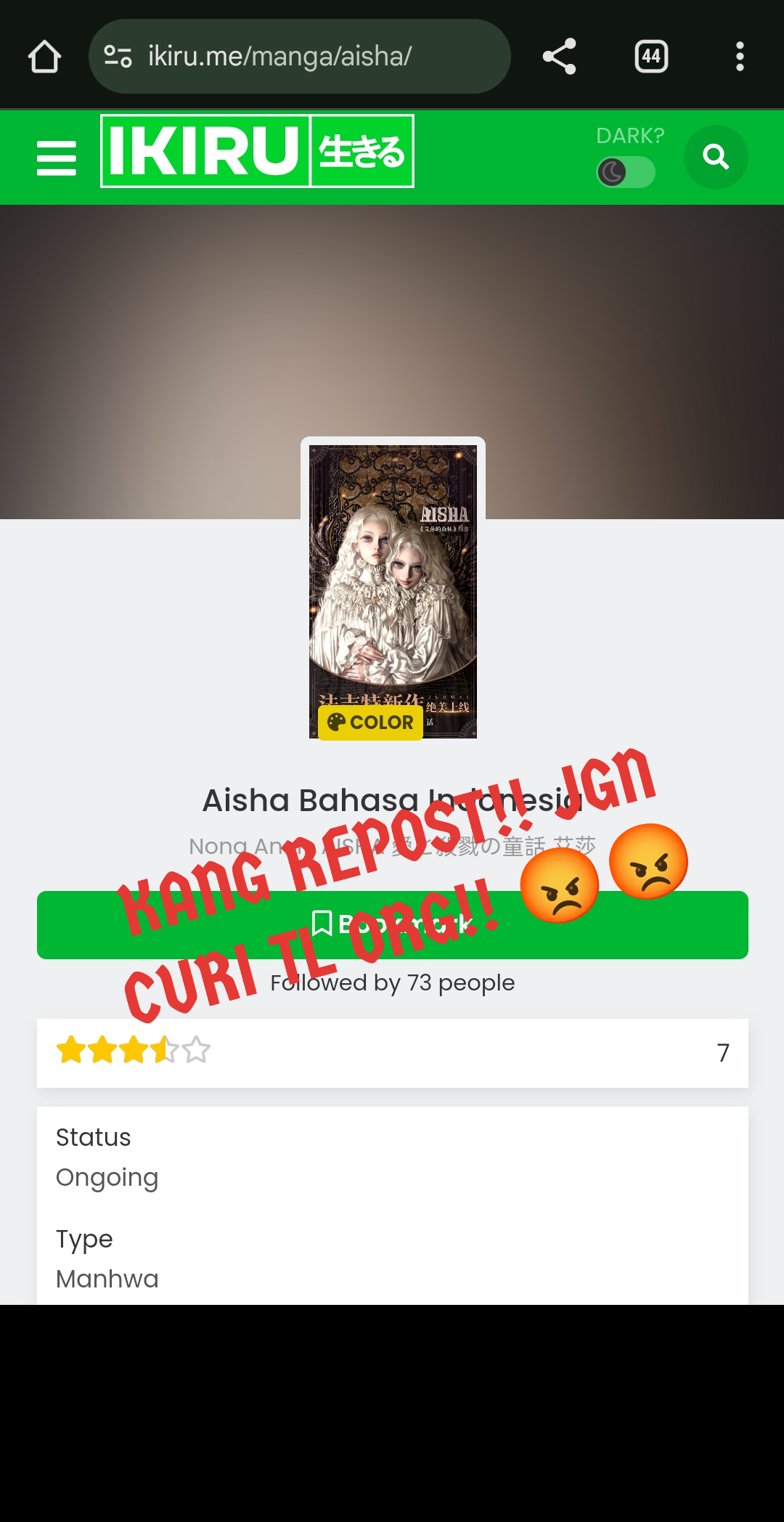Open the site search

click(x=716, y=157)
